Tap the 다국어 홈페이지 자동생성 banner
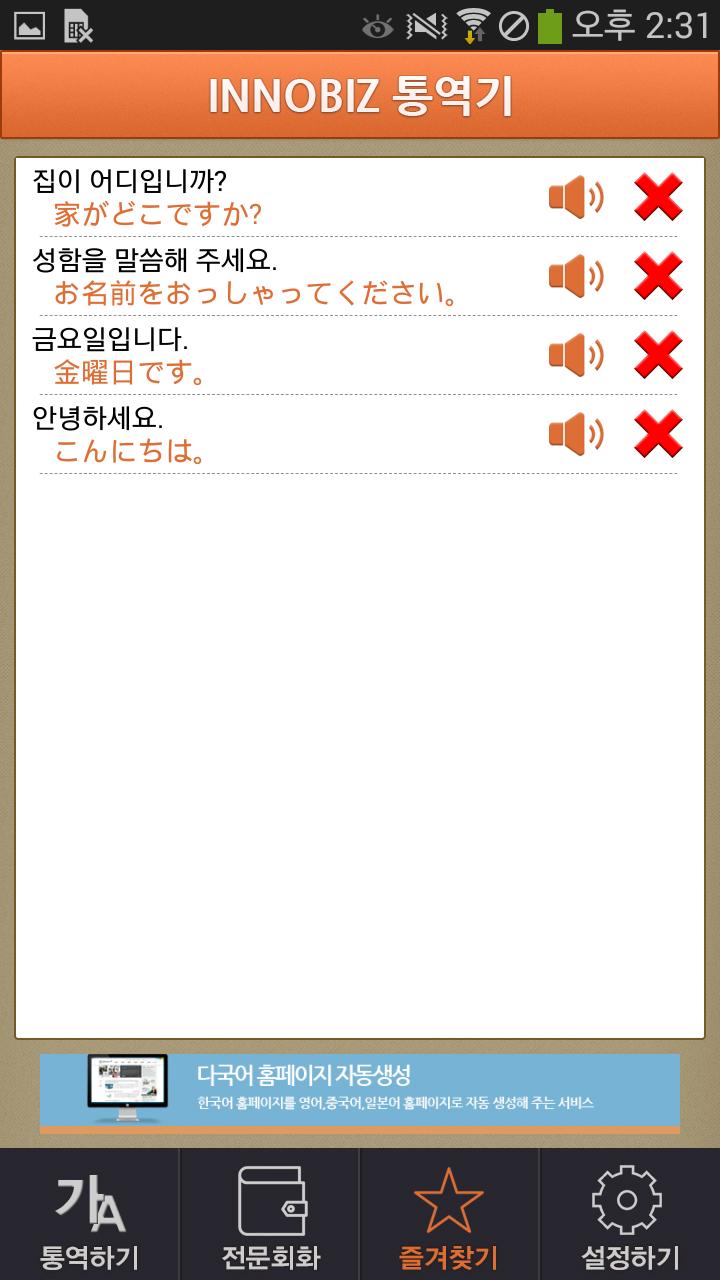 pos(360,1090)
